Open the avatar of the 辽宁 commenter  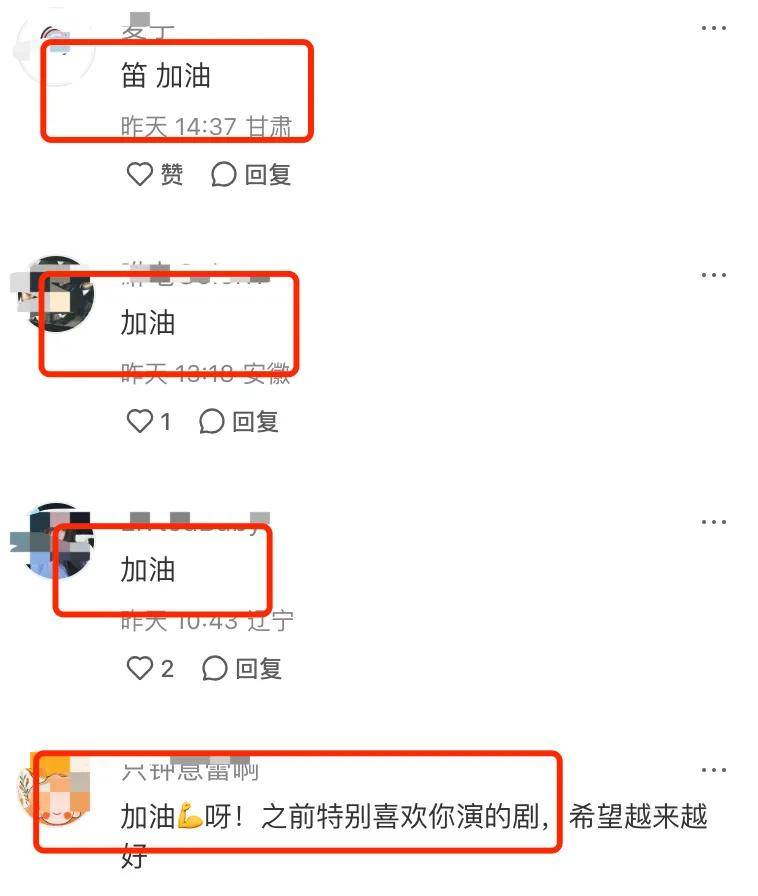click(57, 540)
